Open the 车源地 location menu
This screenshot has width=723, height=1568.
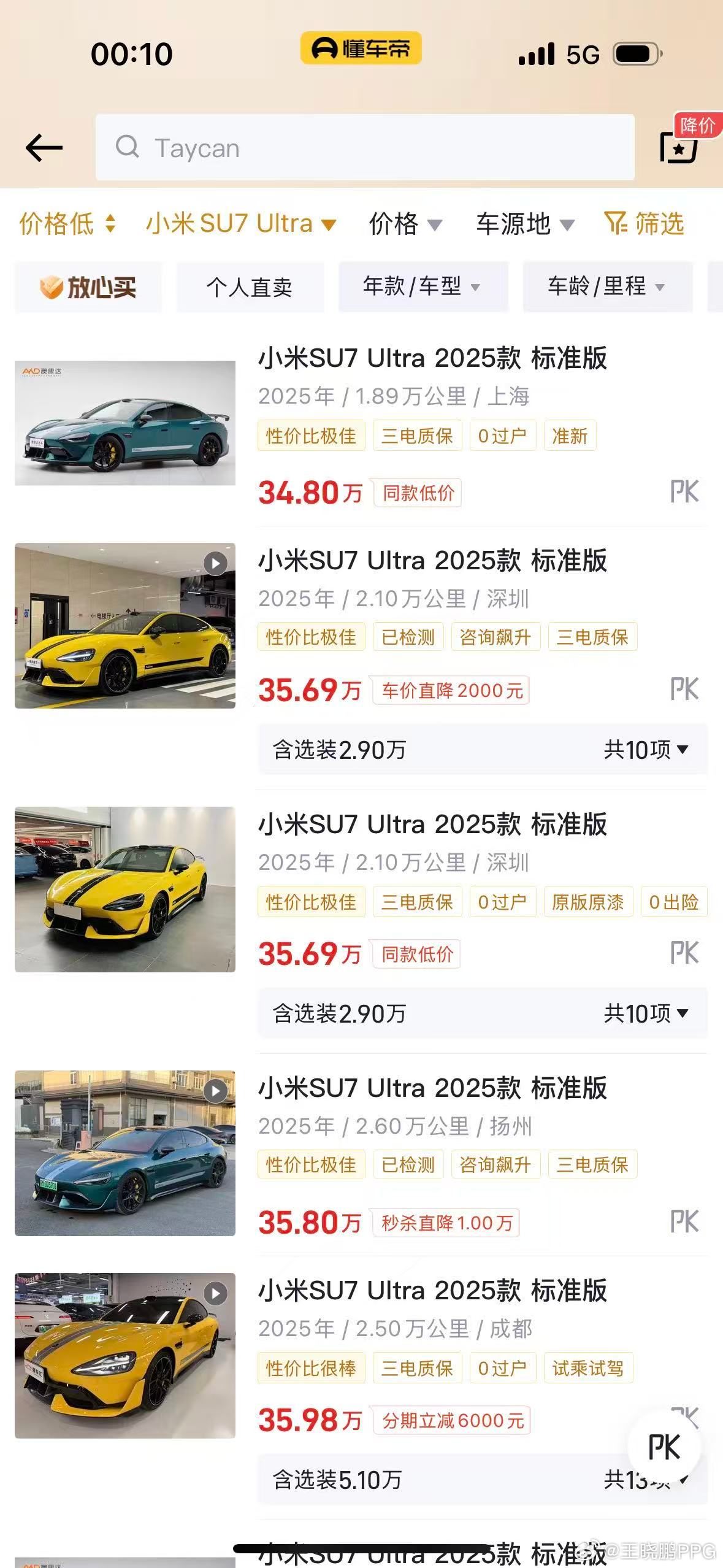click(x=524, y=225)
